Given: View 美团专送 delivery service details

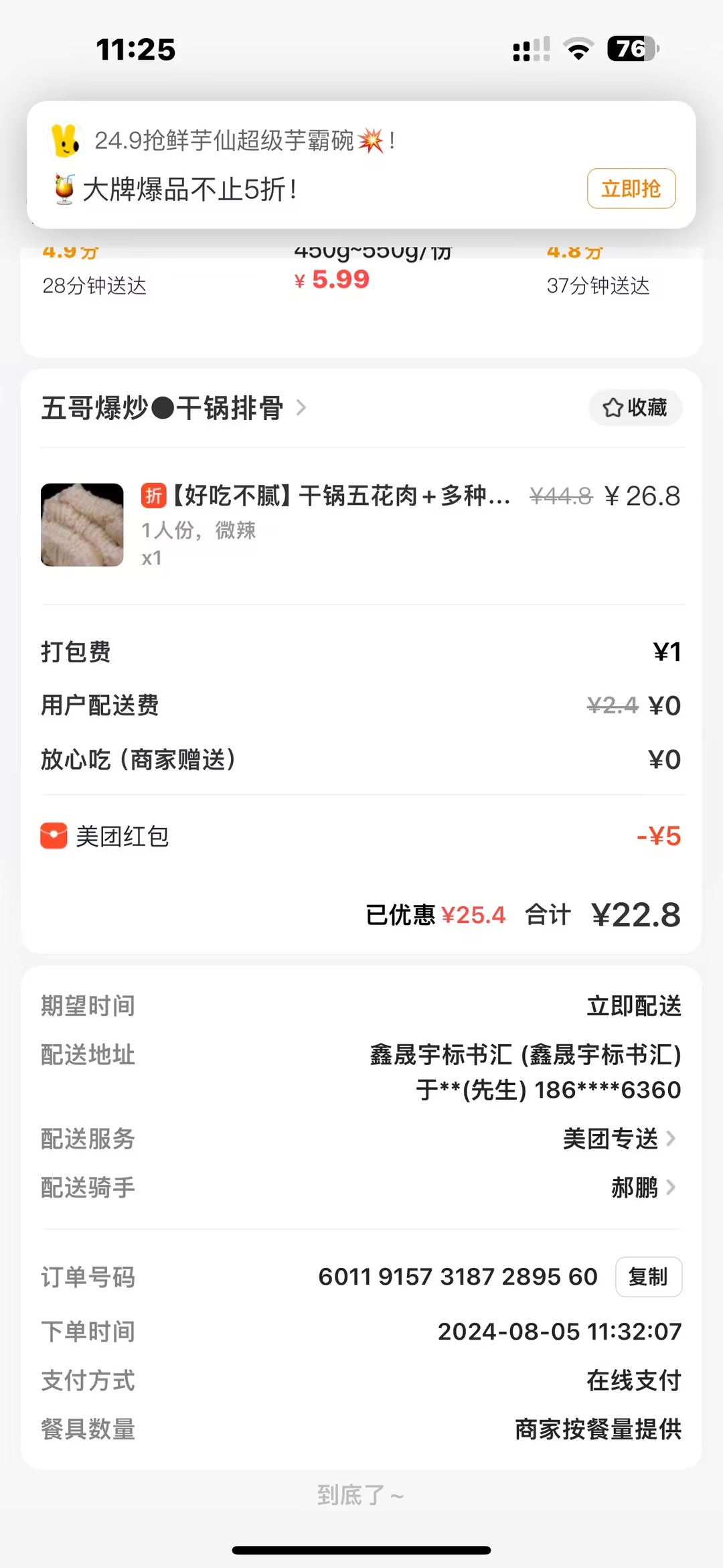Looking at the screenshot, I should tap(619, 1139).
